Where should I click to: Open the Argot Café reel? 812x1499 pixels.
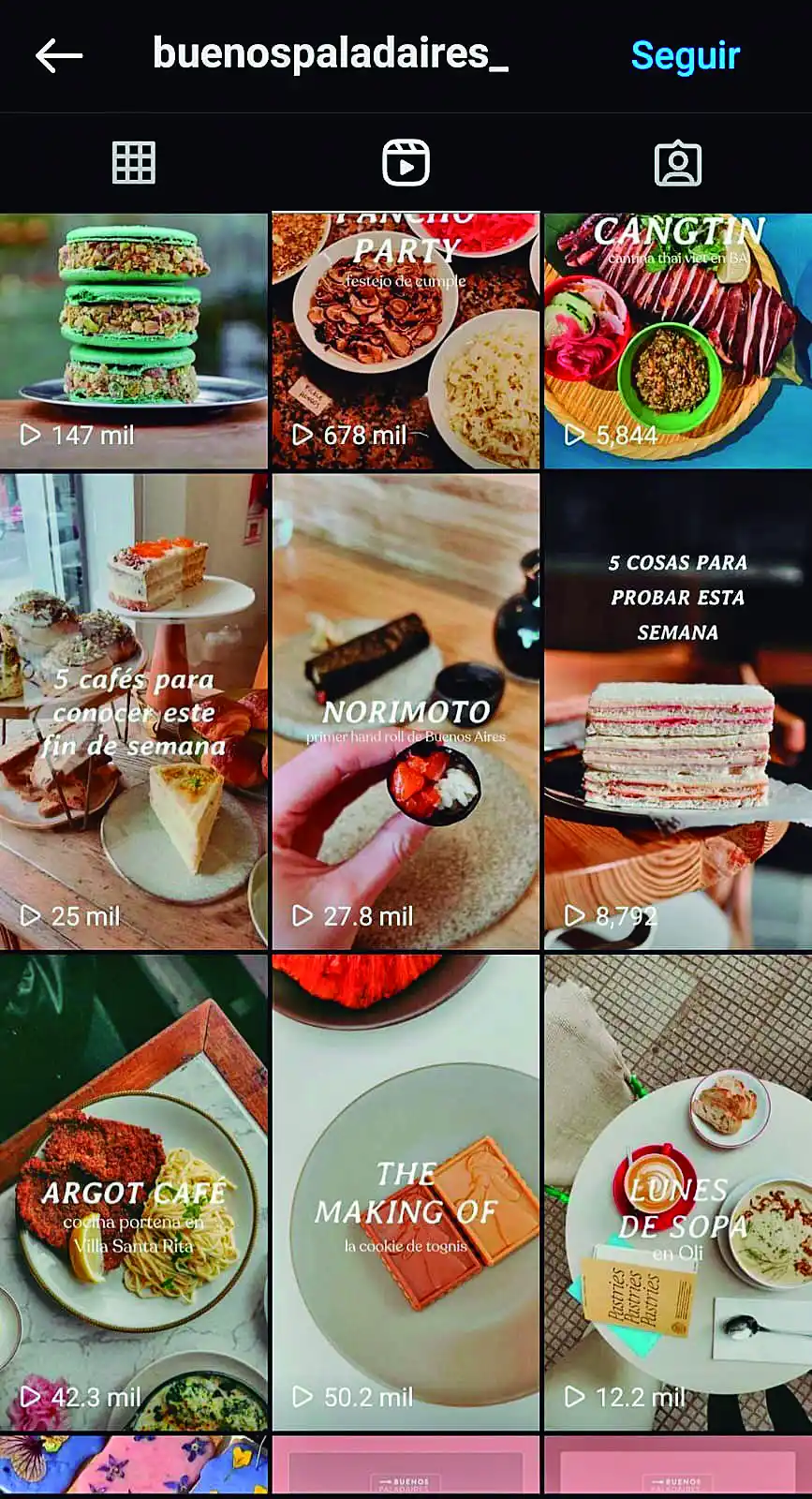[133, 1192]
